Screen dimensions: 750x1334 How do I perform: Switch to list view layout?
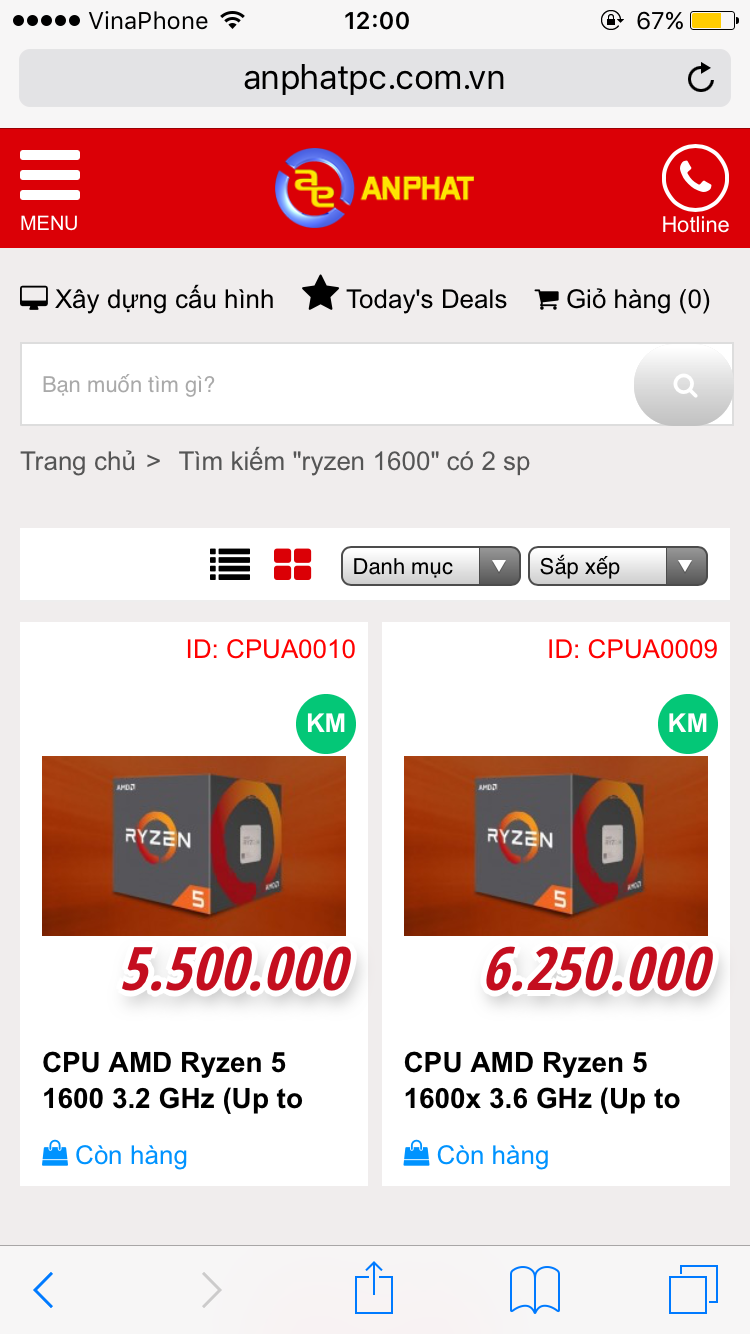click(230, 565)
